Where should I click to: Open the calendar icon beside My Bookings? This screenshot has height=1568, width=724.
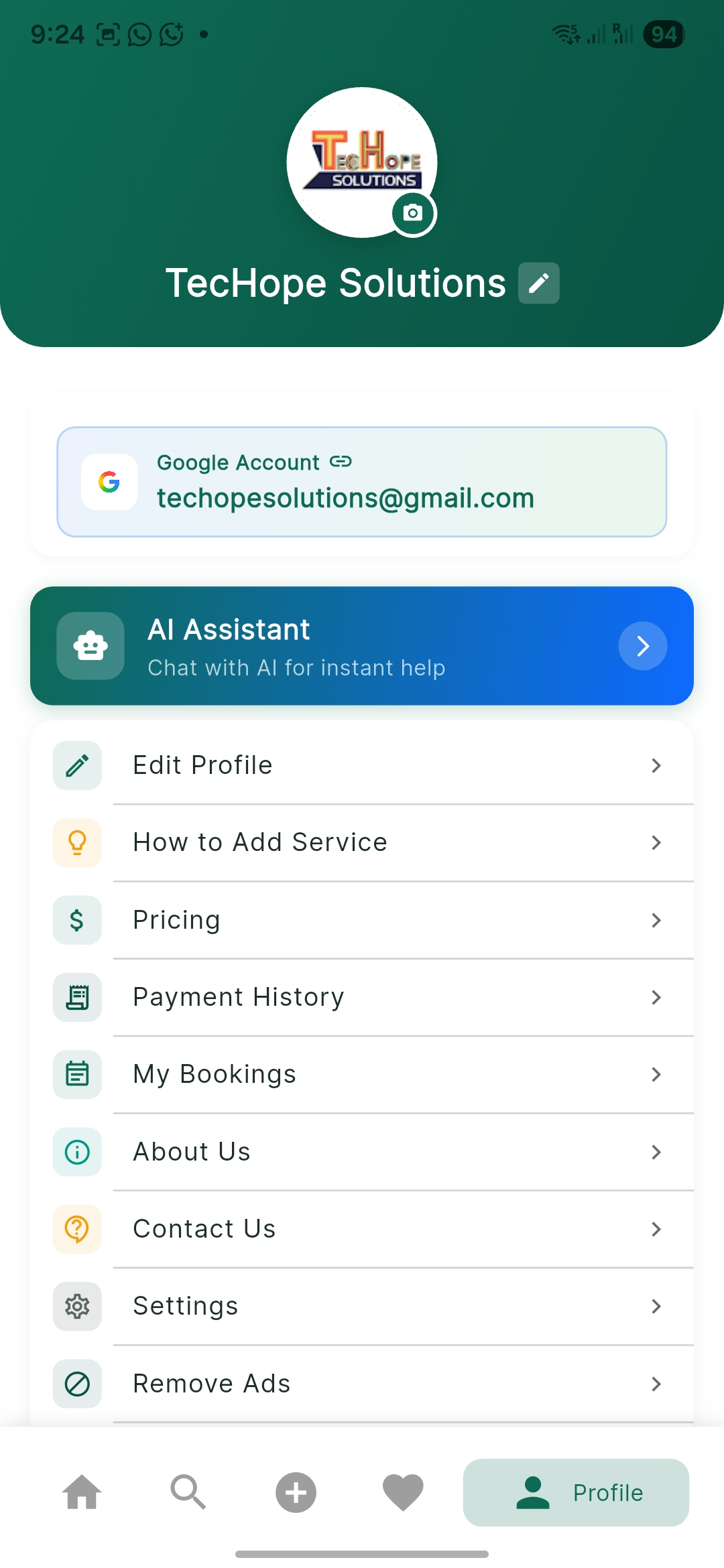[x=77, y=1074]
